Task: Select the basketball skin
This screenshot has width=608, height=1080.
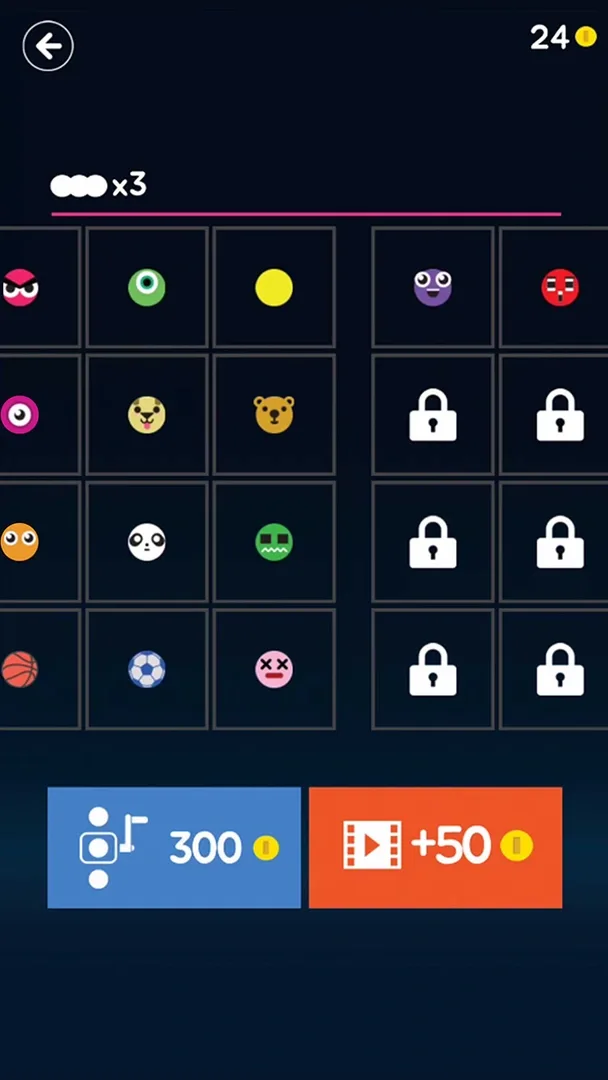Action: [20, 669]
